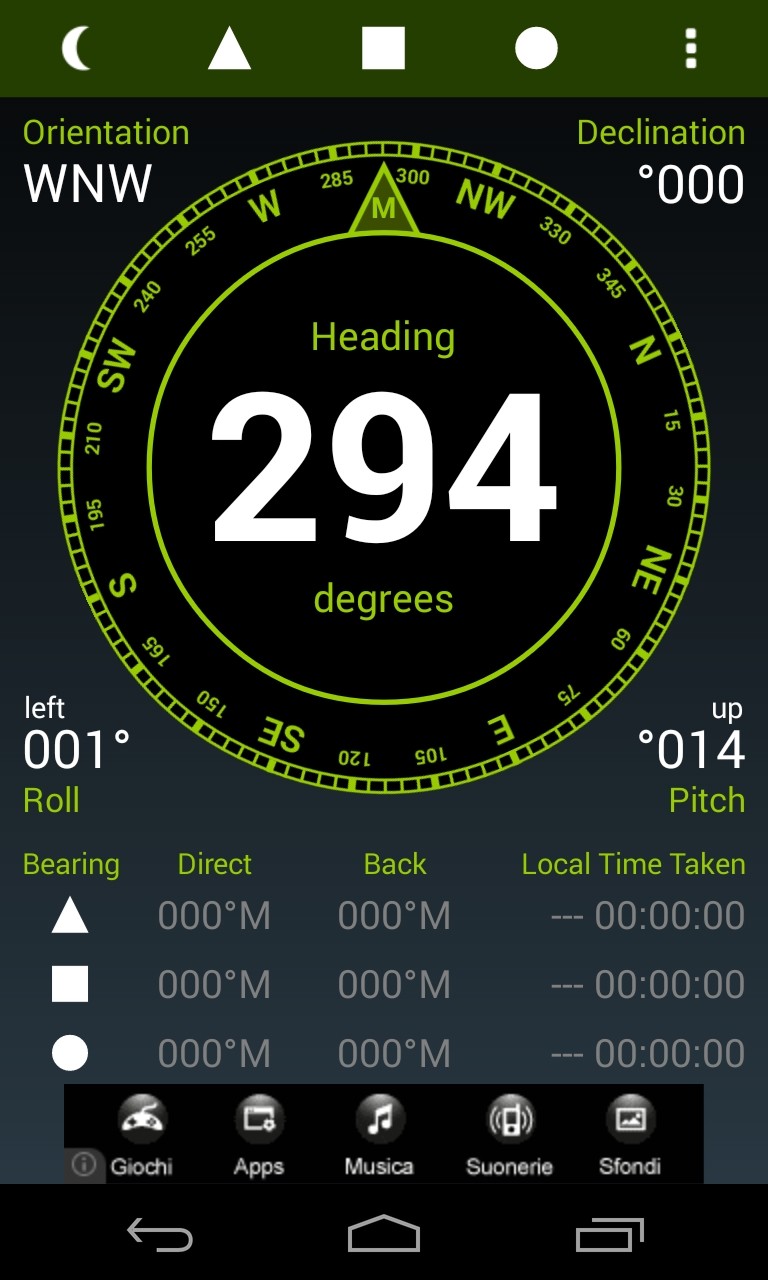Open Musica in the ad banner

tap(379, 1135)
